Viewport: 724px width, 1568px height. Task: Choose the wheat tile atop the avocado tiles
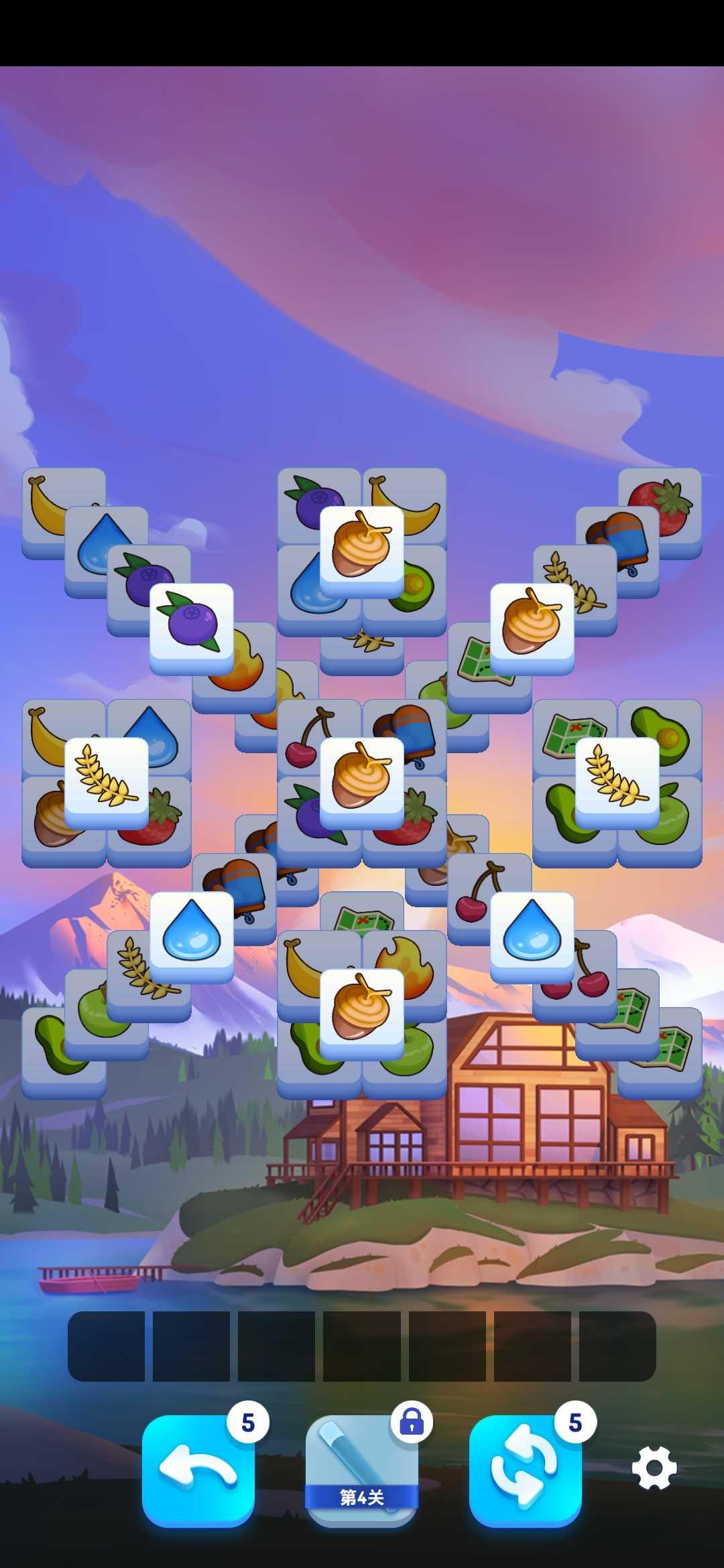[617, 779]
